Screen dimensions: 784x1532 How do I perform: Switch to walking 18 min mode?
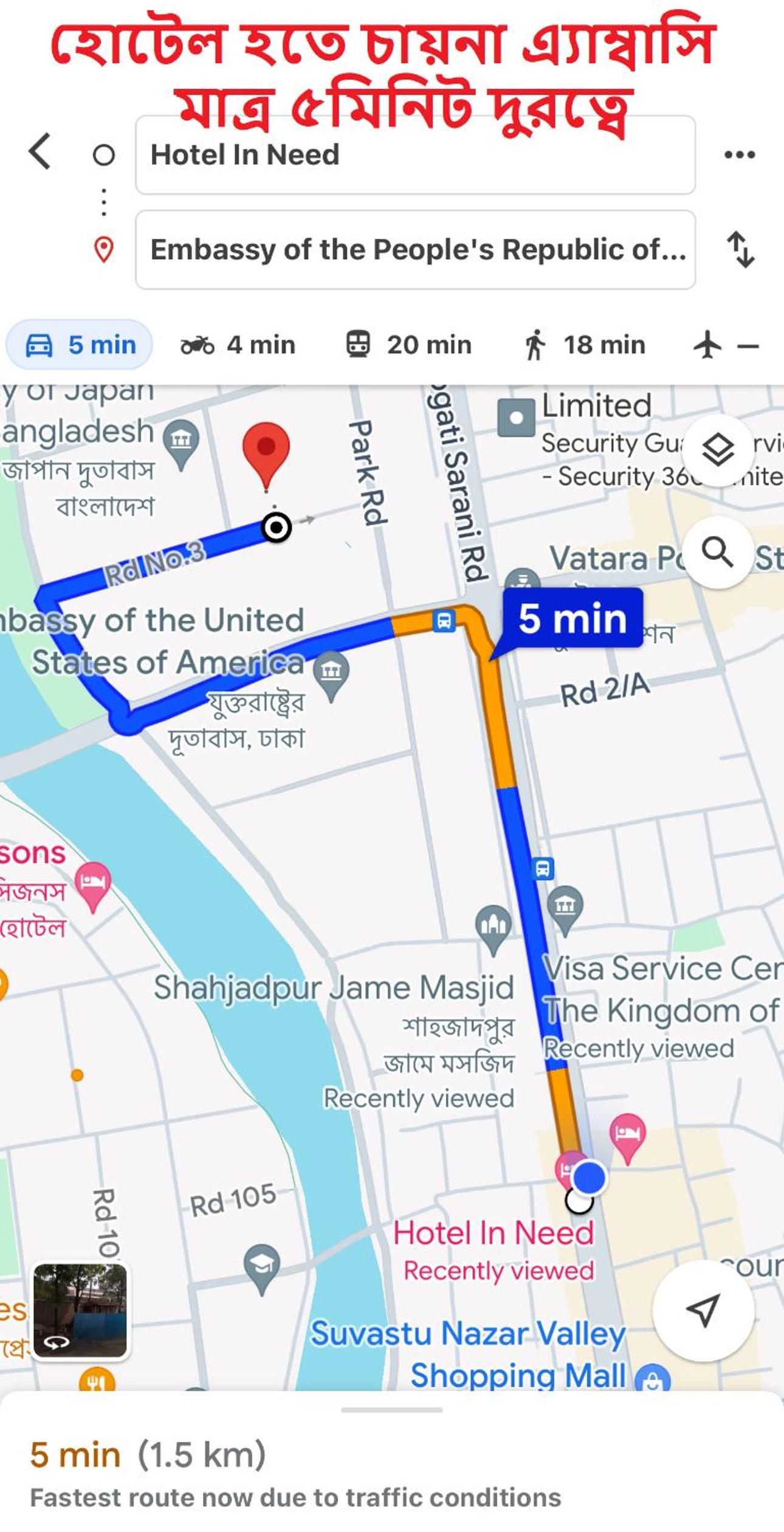(x=583, y=345)
